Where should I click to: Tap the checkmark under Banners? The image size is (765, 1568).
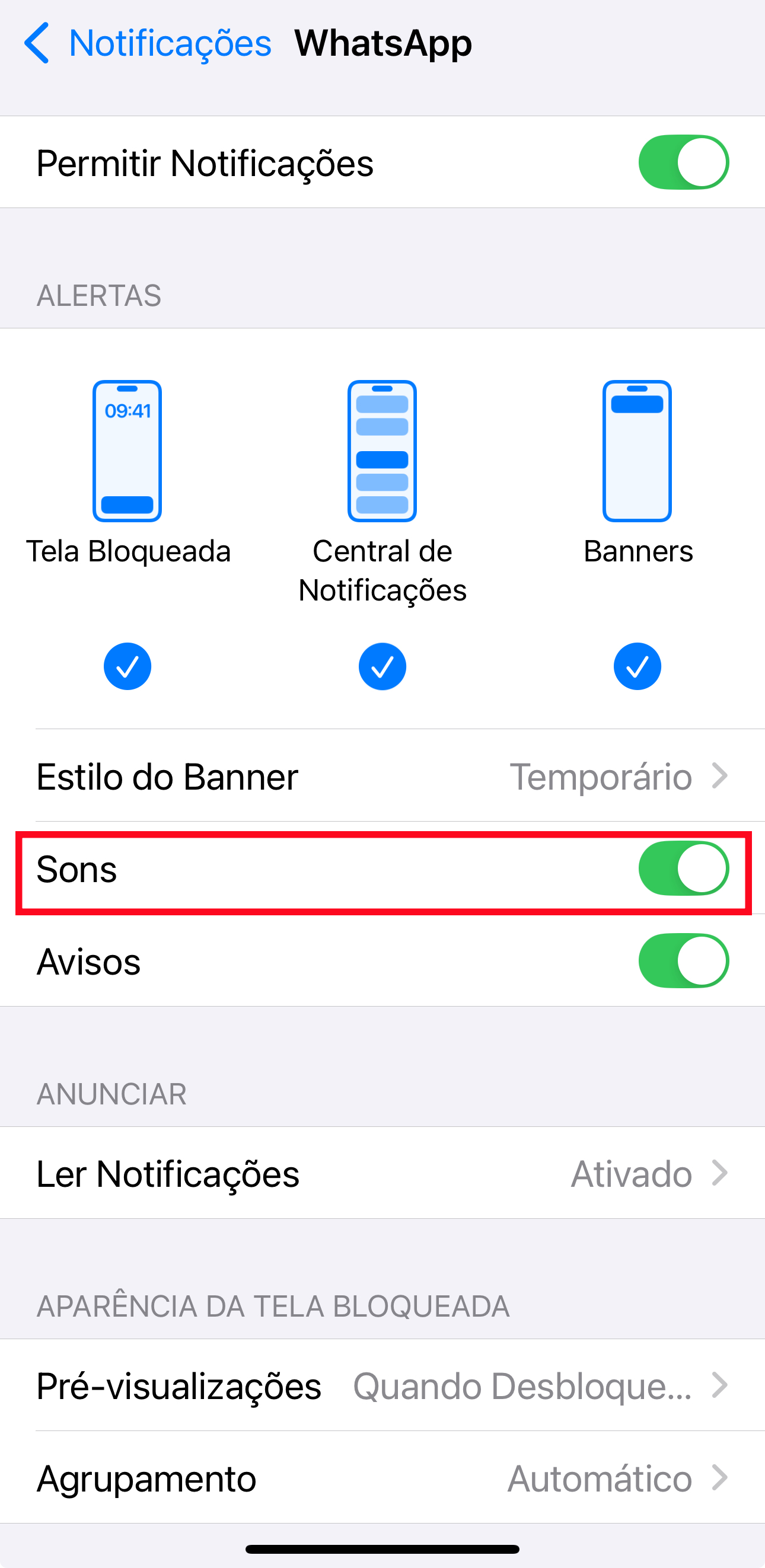coord(637,666)
